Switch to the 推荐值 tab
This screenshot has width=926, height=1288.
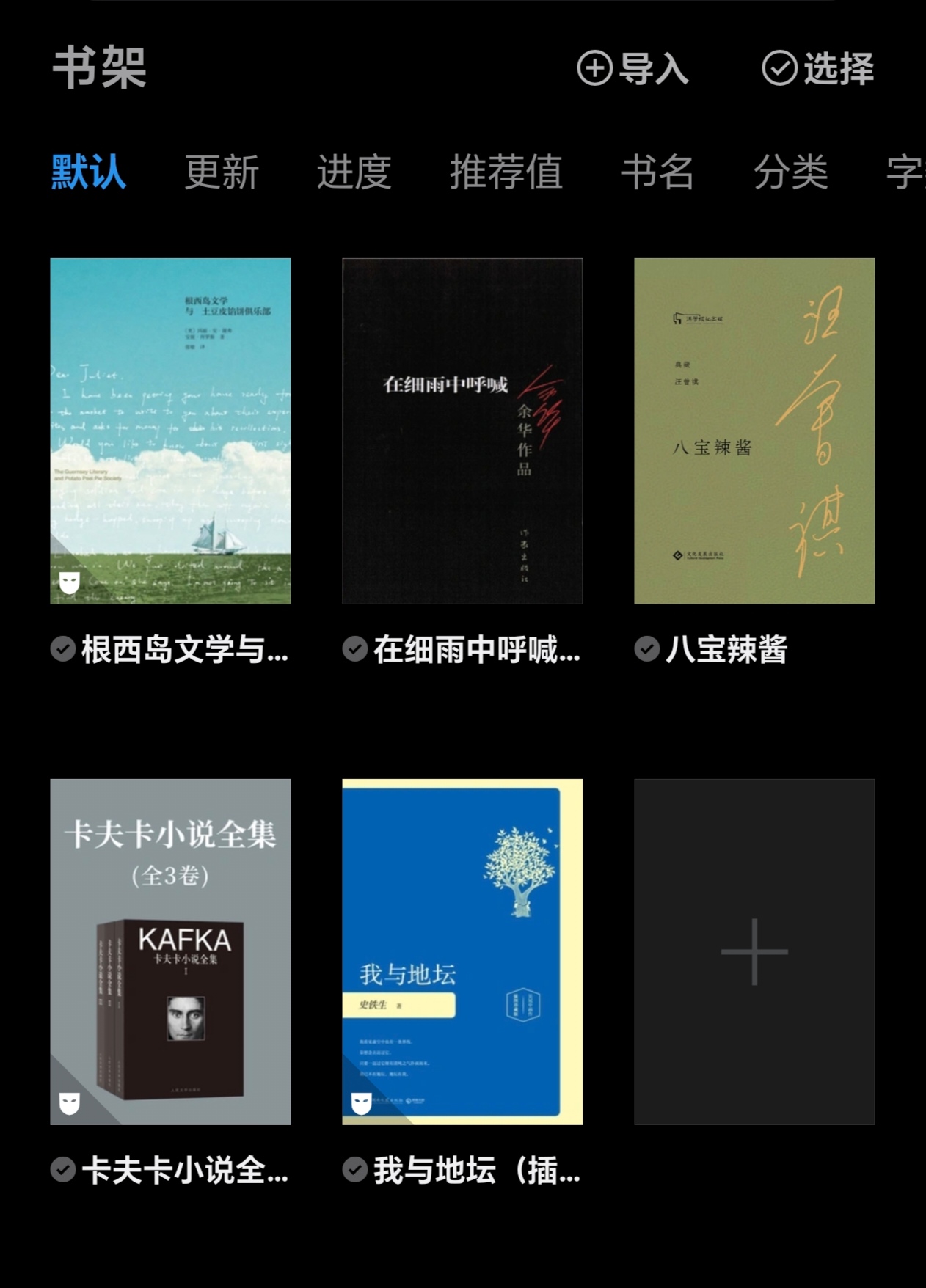point(506,172)
